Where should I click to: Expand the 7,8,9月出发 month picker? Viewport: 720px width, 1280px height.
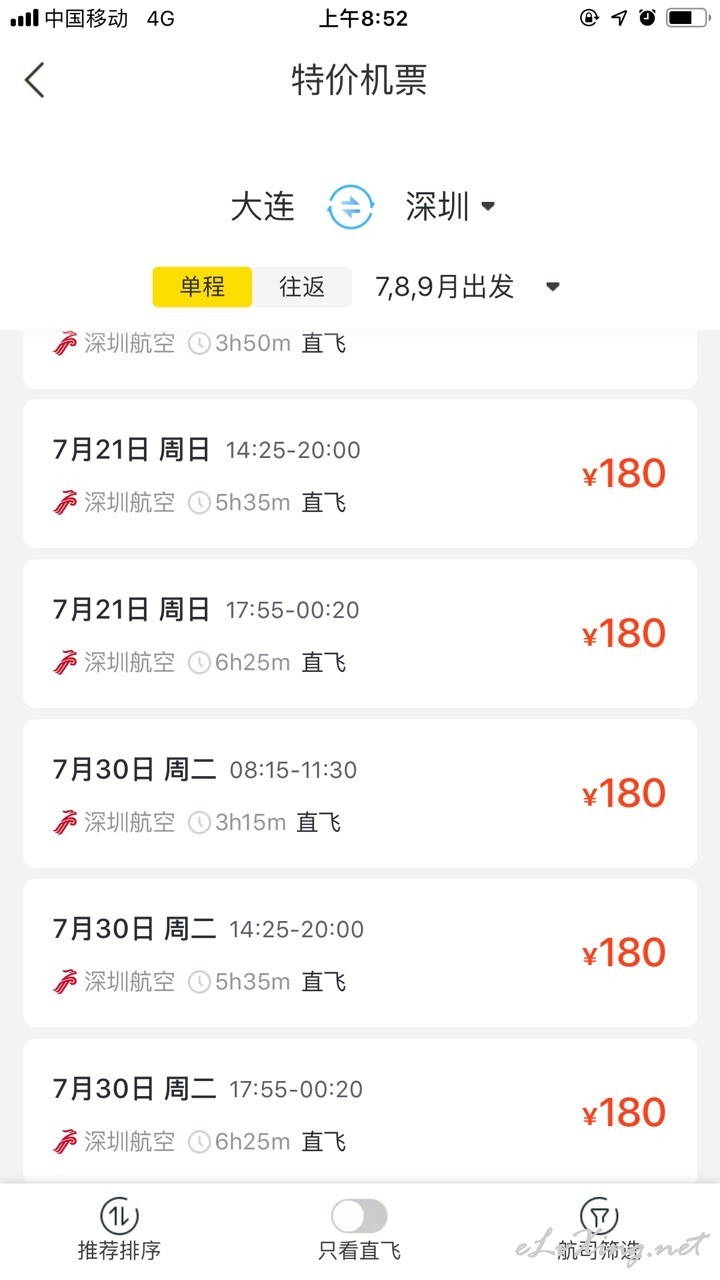[467, 287]
